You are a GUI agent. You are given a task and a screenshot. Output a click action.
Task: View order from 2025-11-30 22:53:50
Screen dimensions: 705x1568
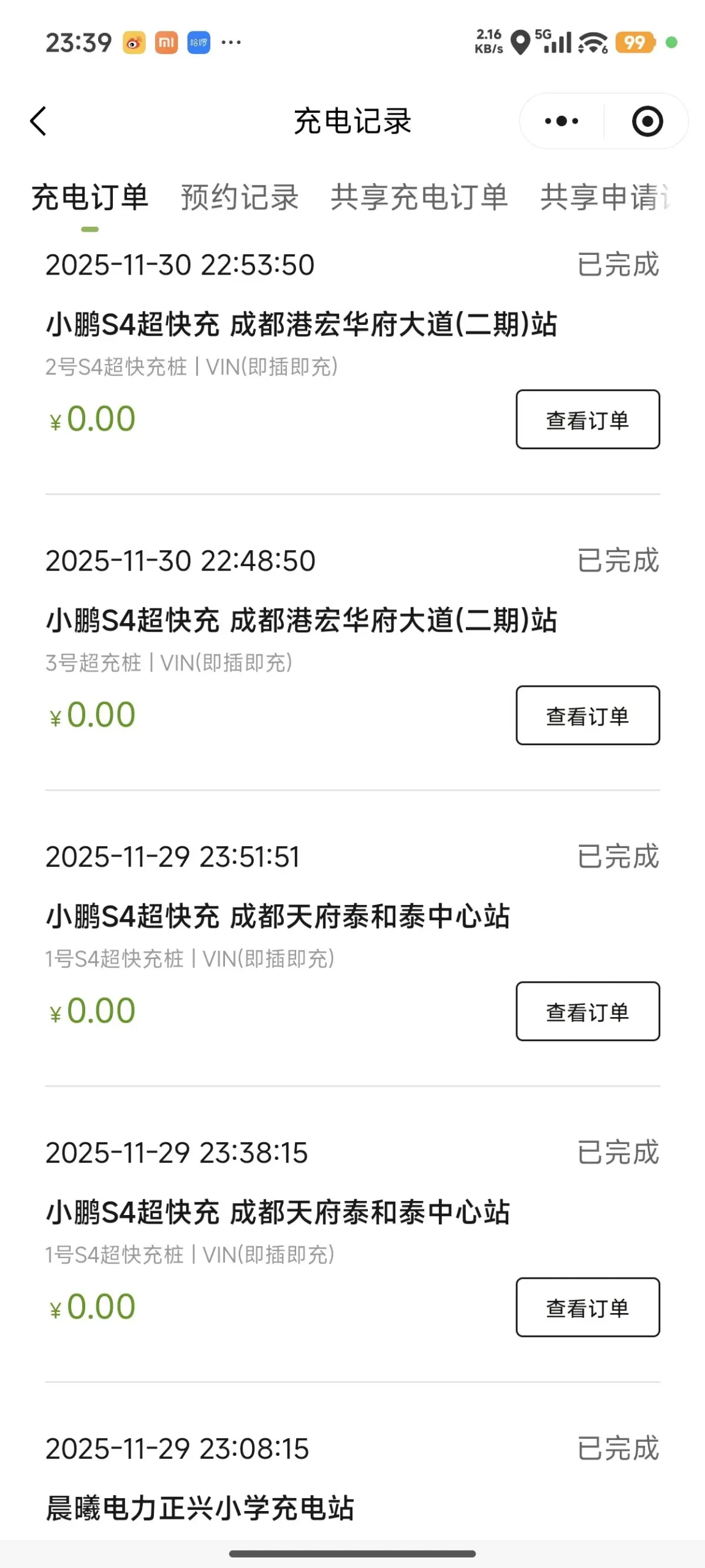(x=587, y=420)
